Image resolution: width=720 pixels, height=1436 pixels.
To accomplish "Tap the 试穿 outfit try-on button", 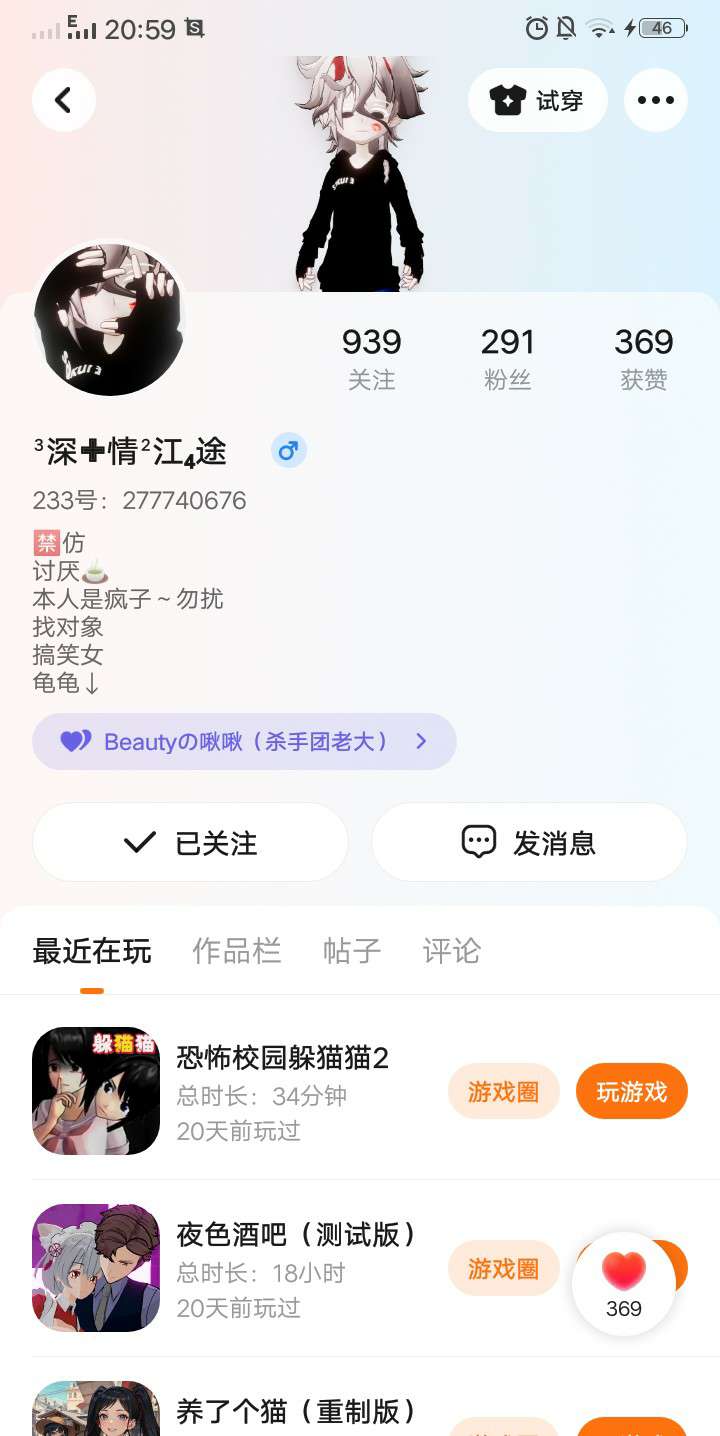I will [x=537, y=100].
